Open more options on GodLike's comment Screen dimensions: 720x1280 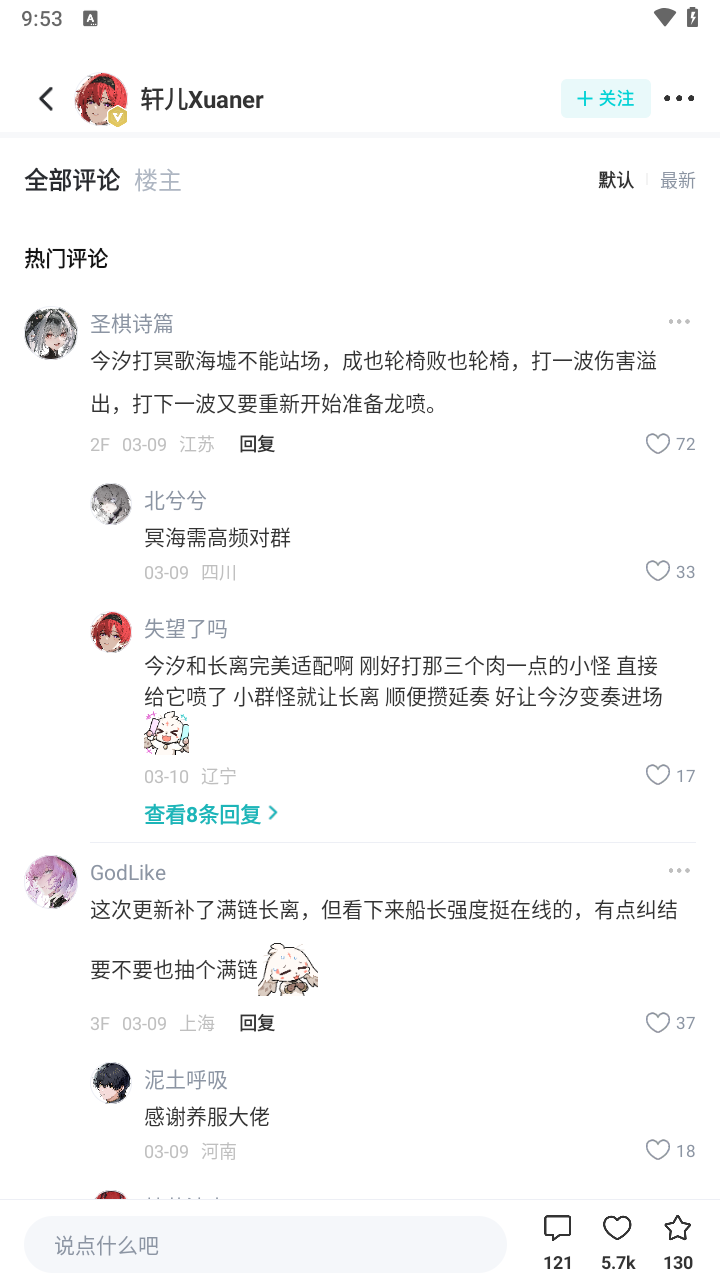tap(679, 871)
